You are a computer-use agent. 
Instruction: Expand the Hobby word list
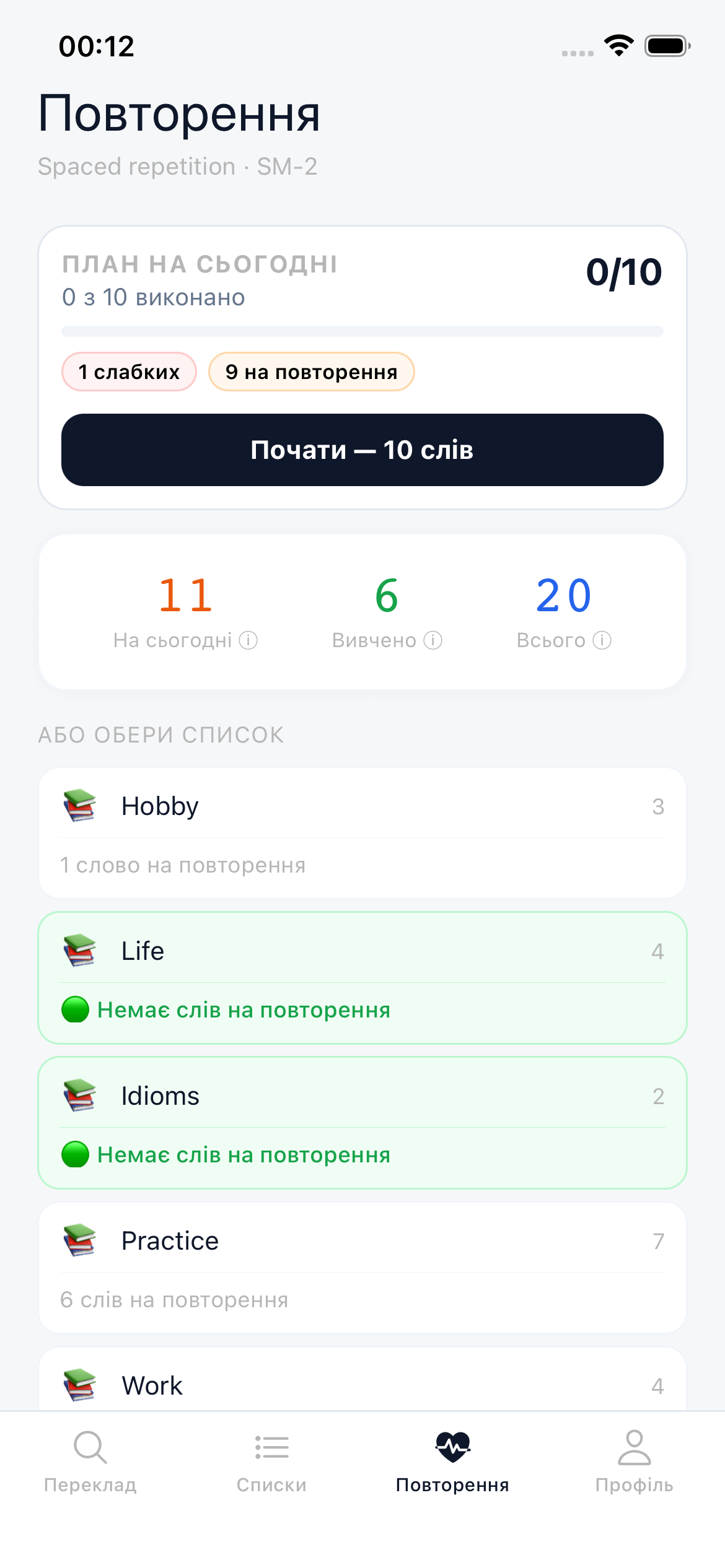pos(362,833)
